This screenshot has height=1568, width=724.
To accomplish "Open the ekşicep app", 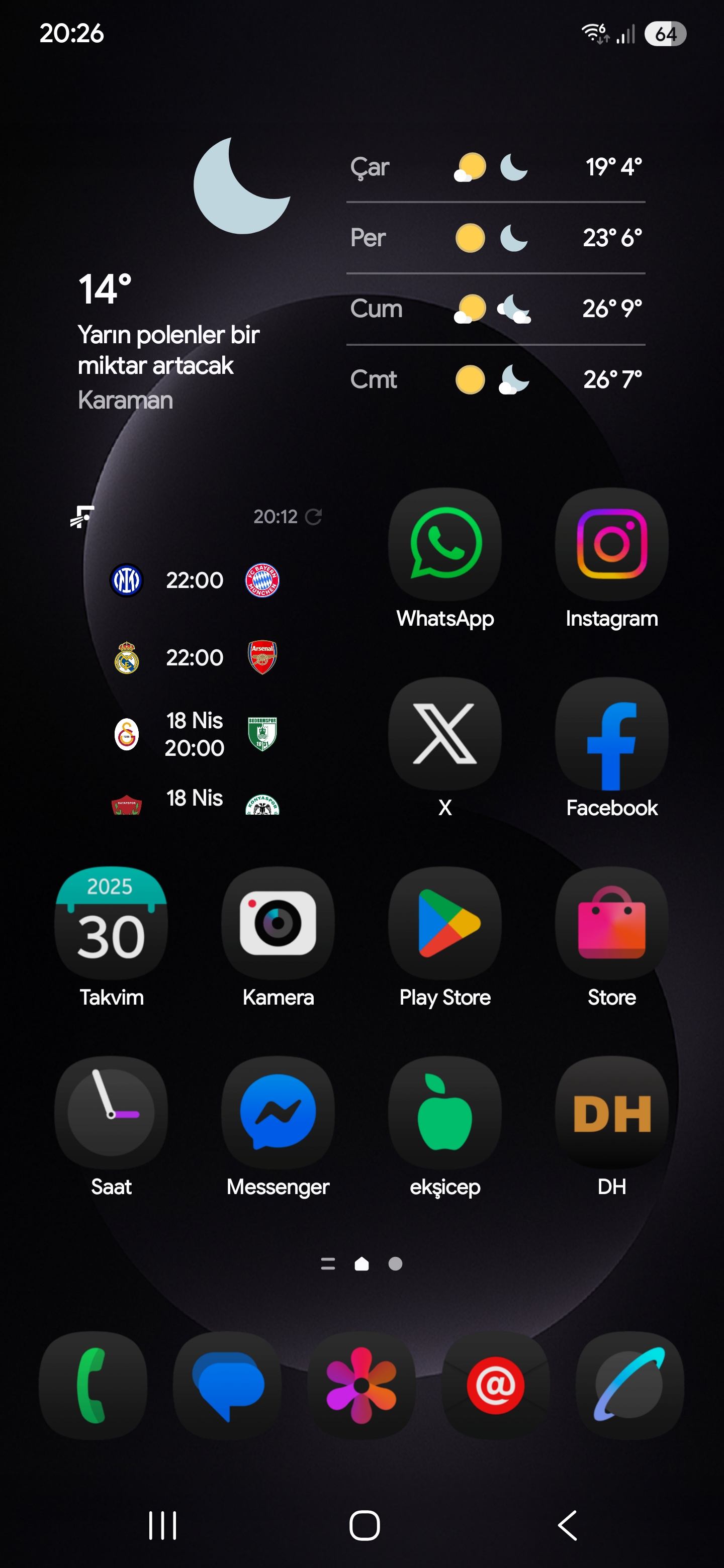I will point(445,1112).
